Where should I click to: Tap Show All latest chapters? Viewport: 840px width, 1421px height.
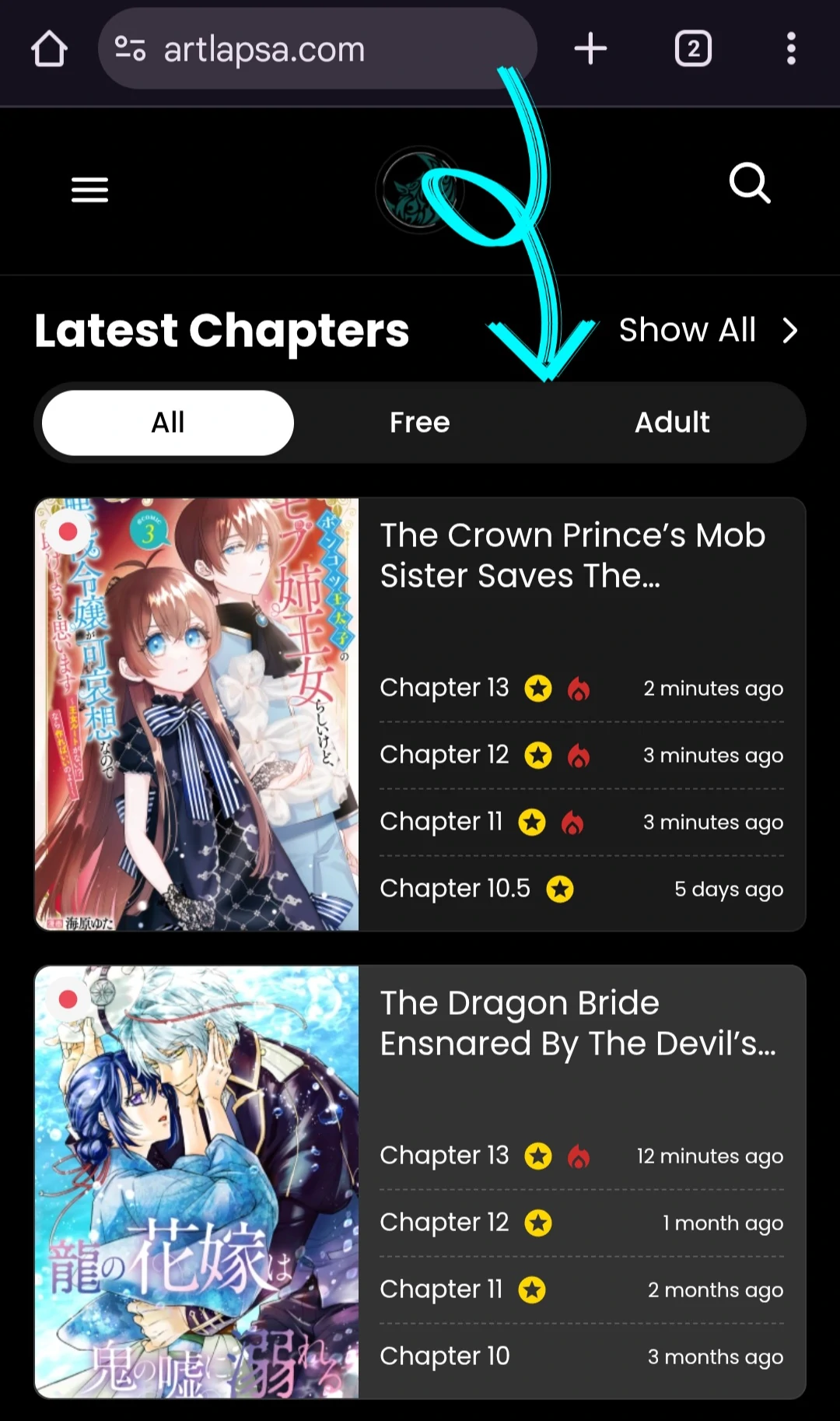[708, 330]
